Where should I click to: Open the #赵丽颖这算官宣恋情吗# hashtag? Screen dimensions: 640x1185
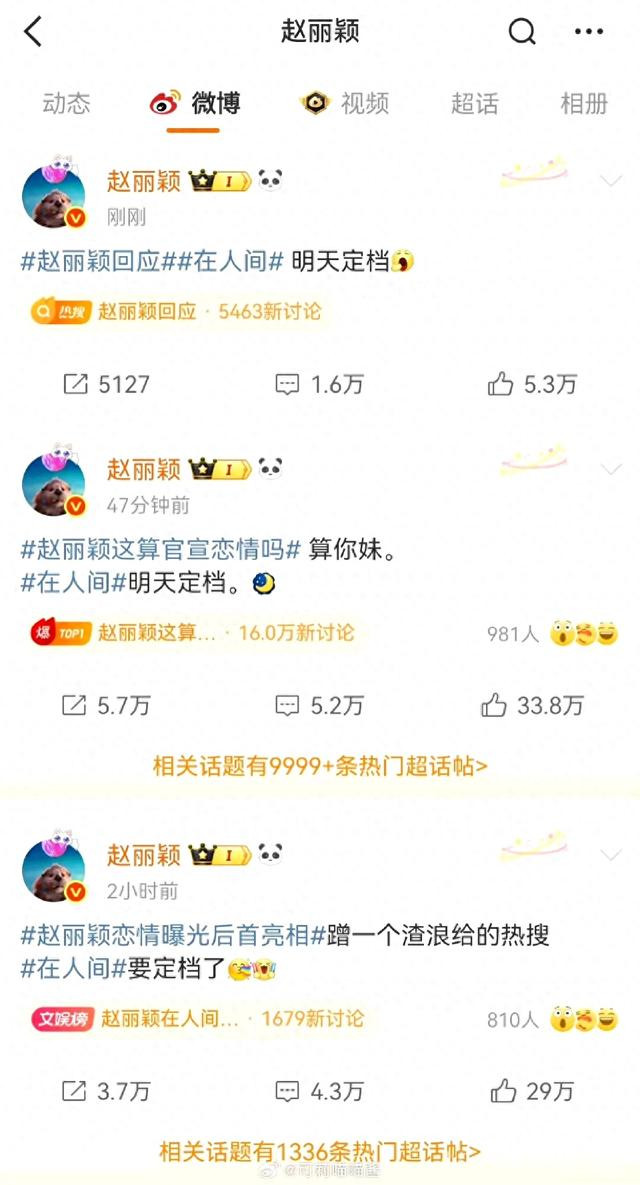pos(161,549)
